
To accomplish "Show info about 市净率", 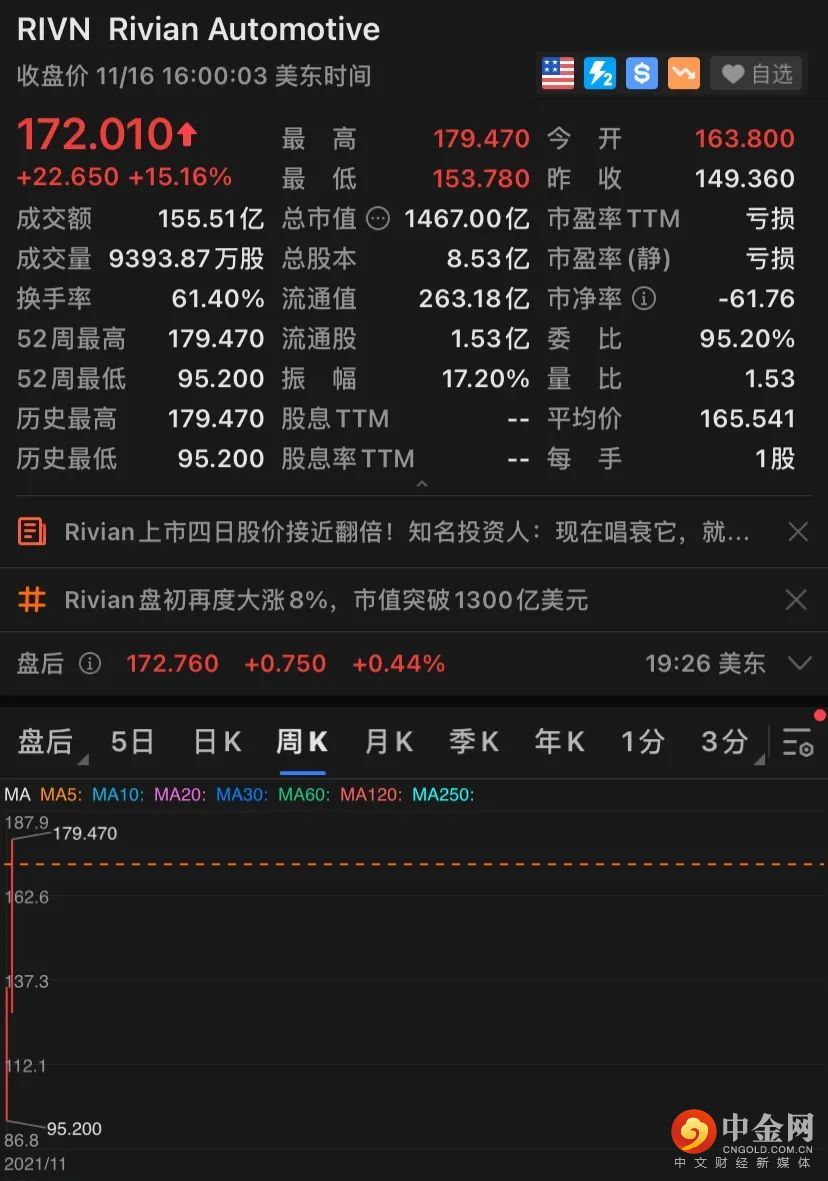I will pyautogui.click(x=645, y=299).
